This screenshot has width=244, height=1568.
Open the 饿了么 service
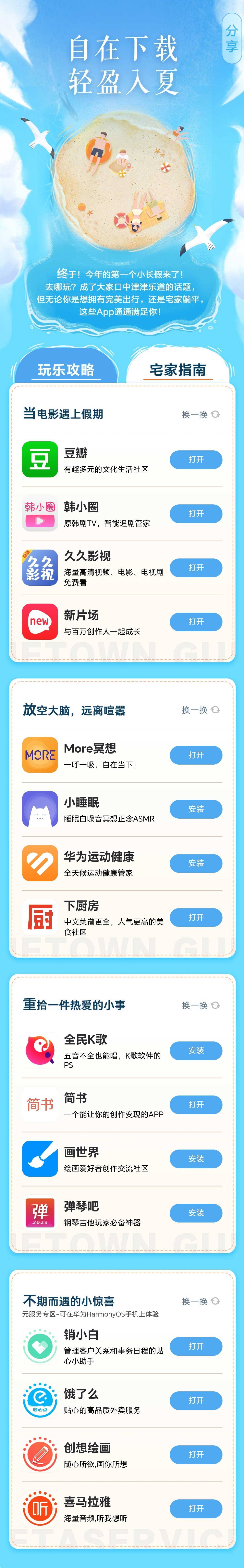point(196,1401)
